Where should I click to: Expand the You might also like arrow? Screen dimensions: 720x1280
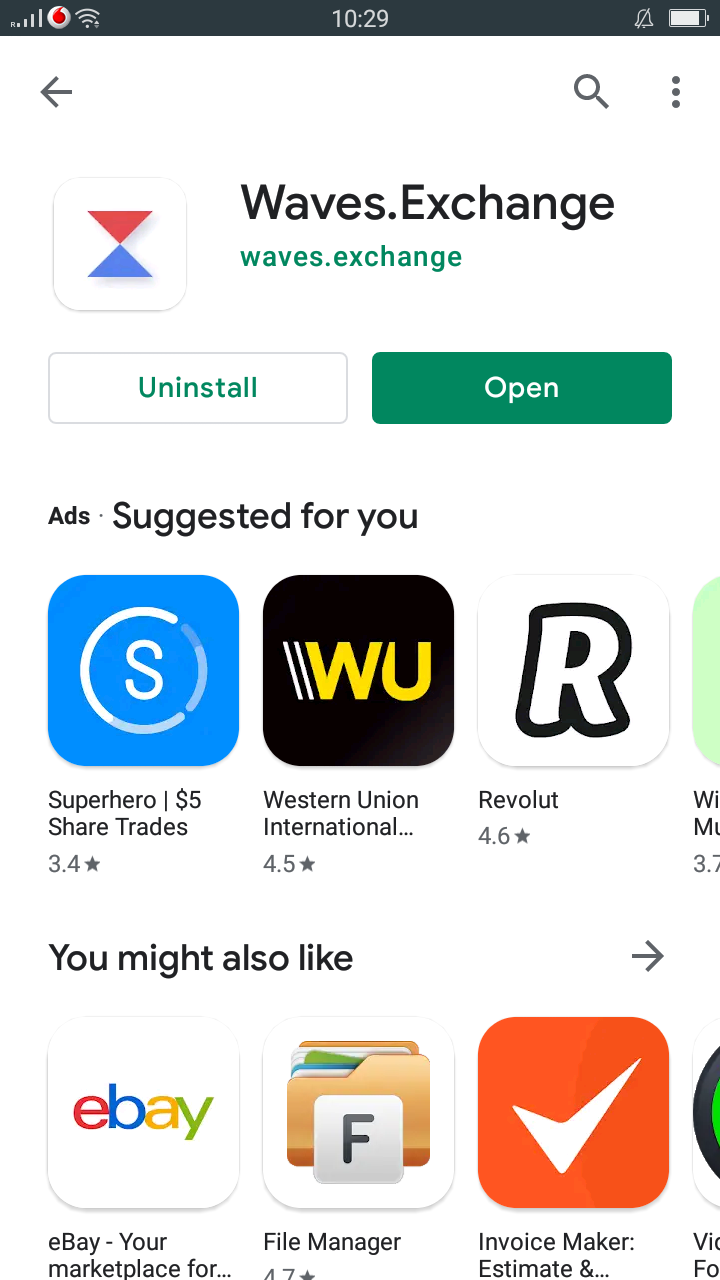[x=648, y=957]
